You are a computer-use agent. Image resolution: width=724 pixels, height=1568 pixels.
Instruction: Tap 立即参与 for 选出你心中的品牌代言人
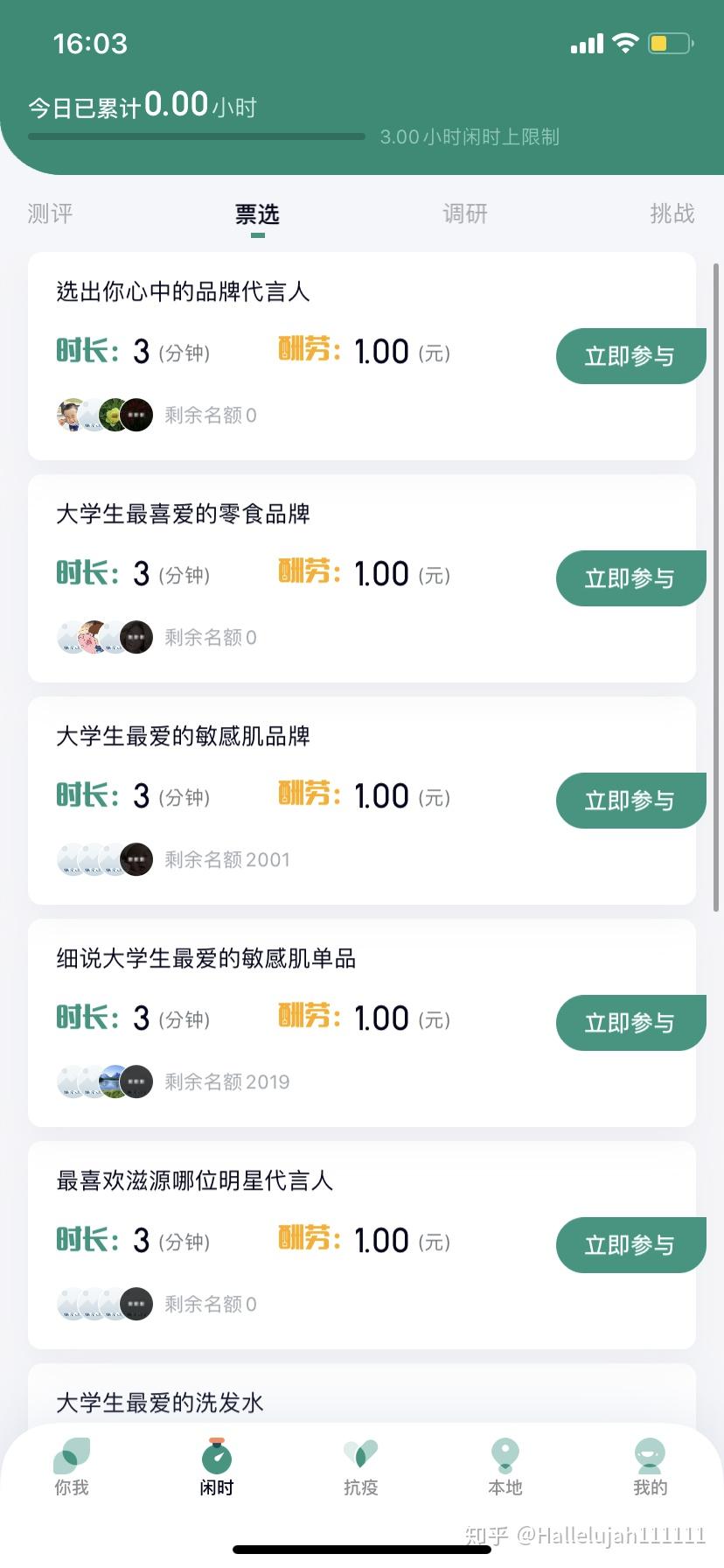tap(630, 356)
